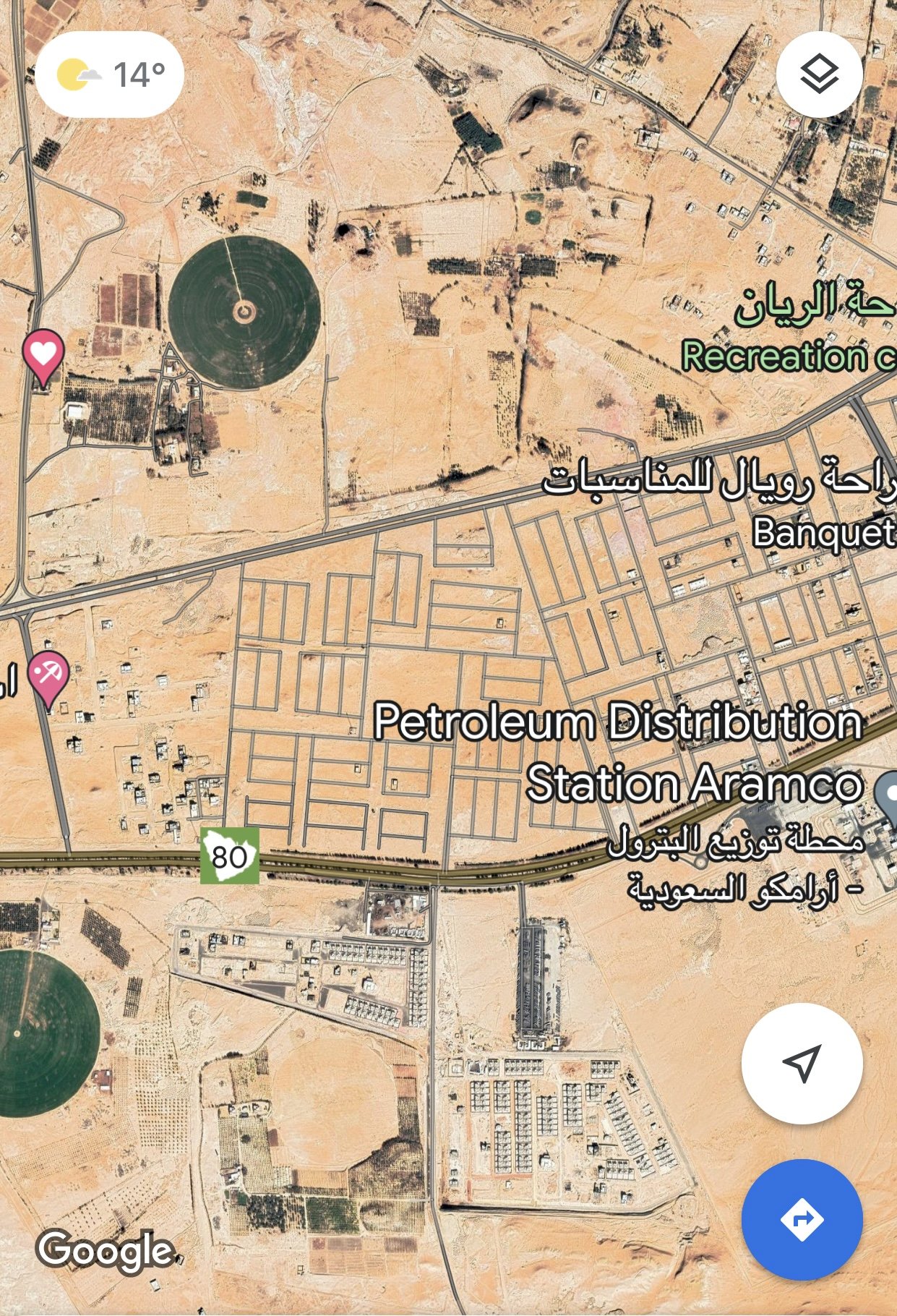Center the map on my location
The image size is (897, 1316).
point(802,1063)
